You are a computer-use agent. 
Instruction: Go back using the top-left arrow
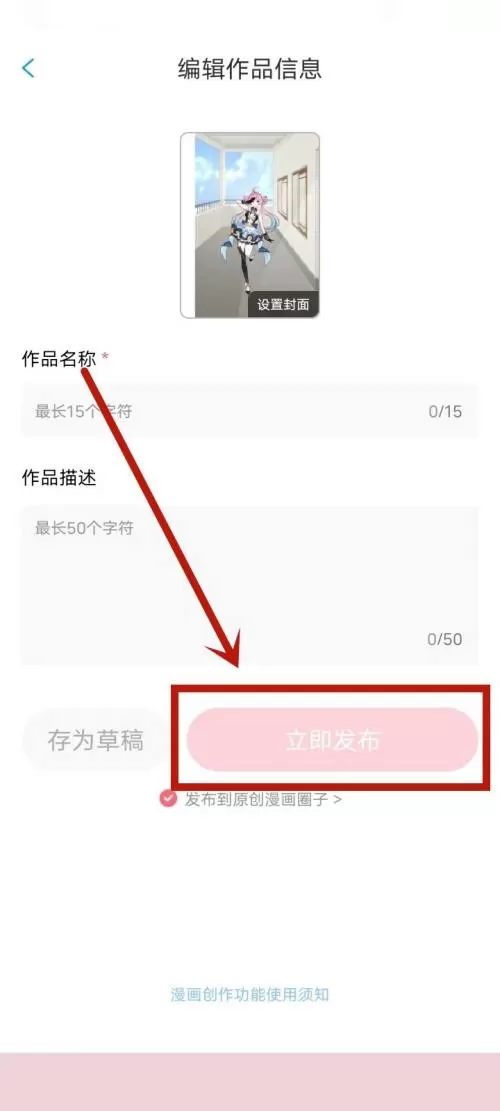coord(28,68)
